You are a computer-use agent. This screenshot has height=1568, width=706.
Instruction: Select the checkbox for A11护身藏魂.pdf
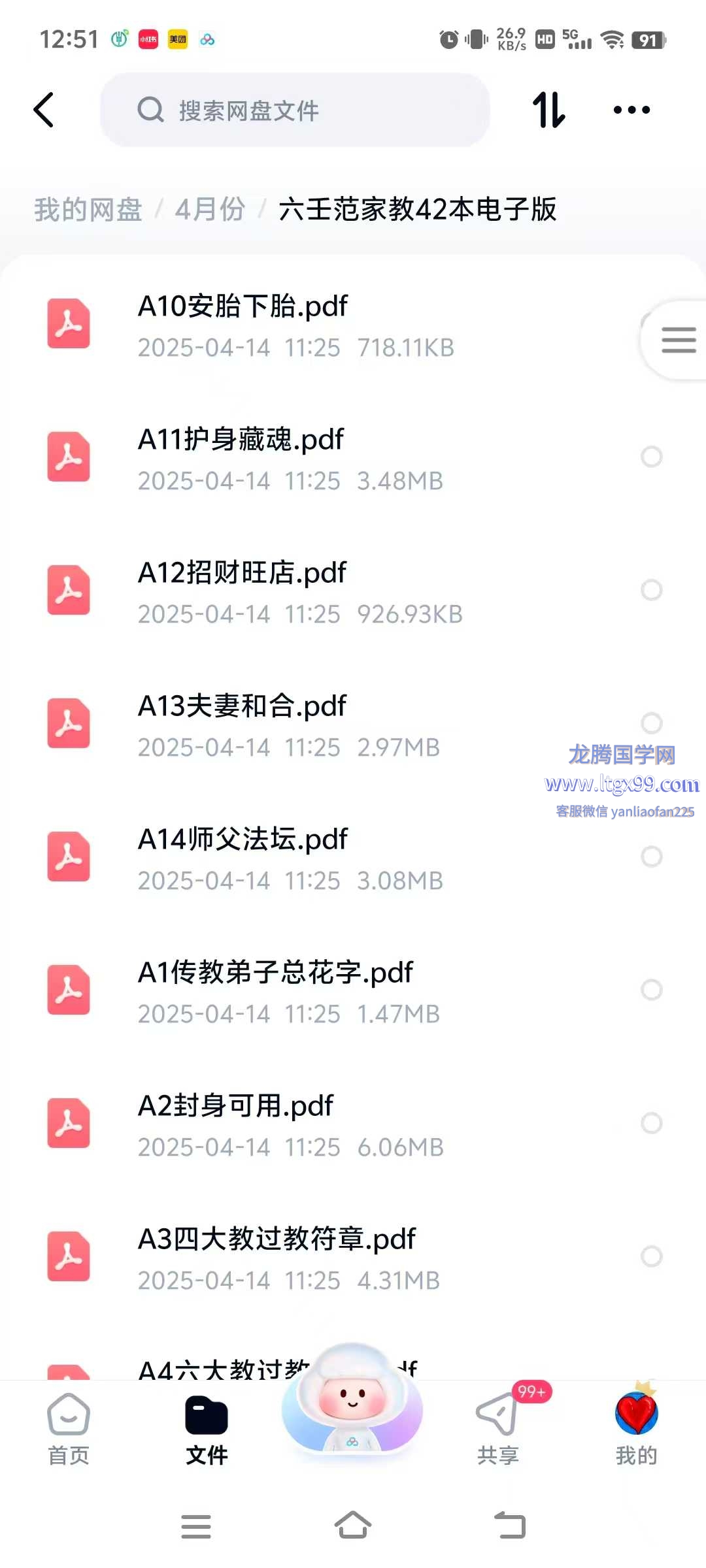[x=651, y=457]
